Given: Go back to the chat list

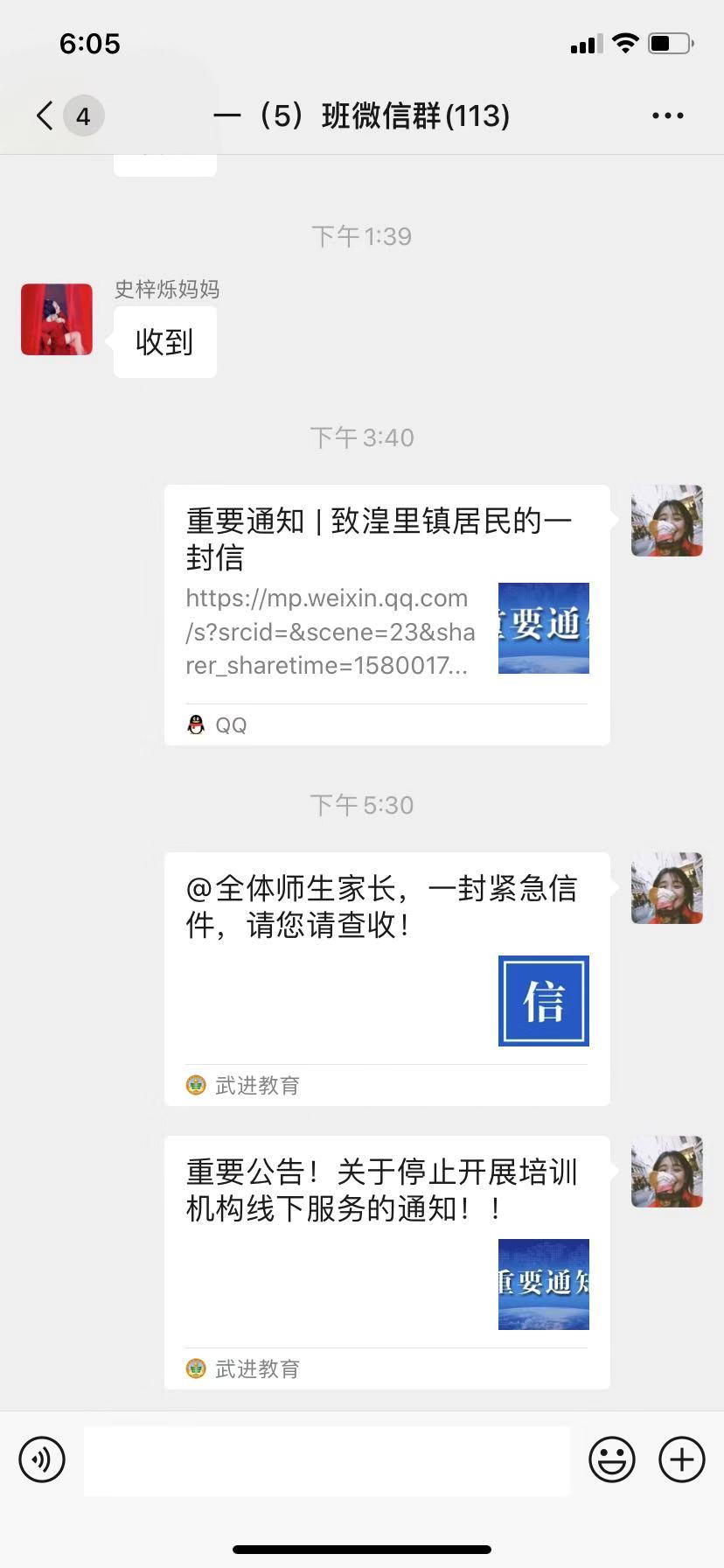Looking at the screenshot, I should 45,115.
